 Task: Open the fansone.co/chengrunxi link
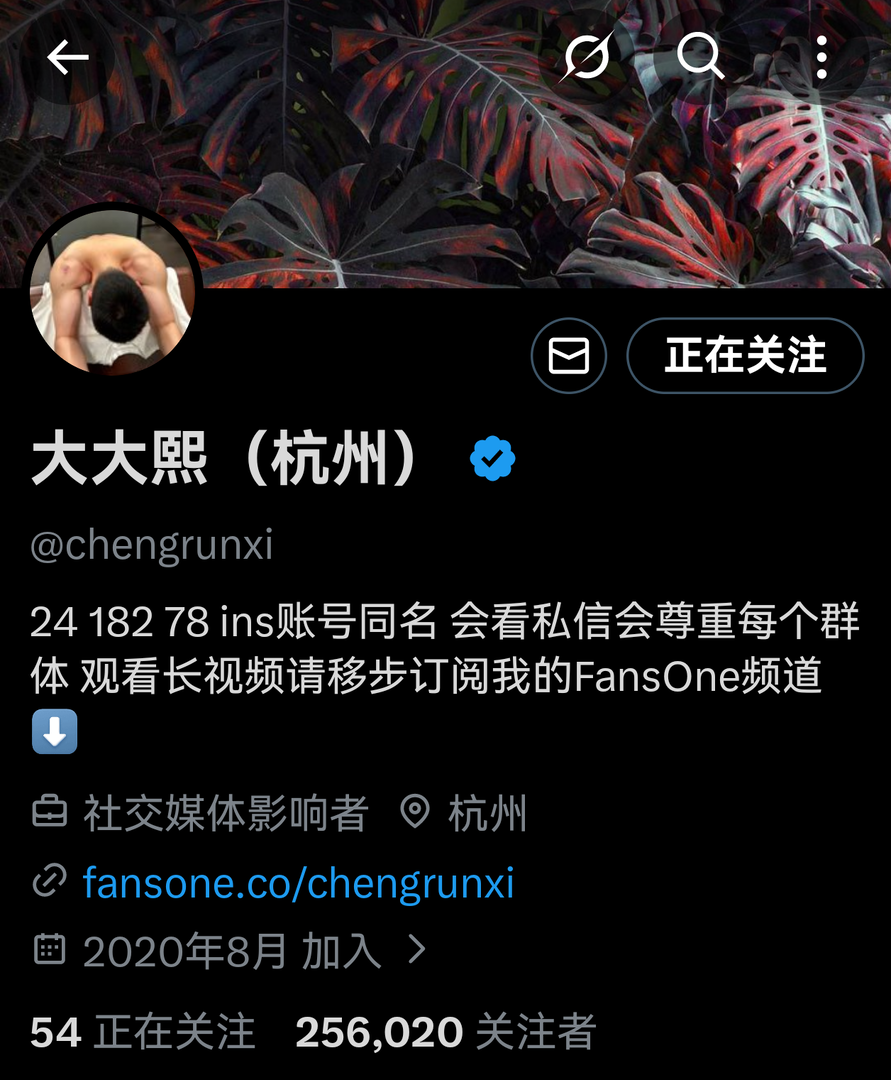point(299,883)
